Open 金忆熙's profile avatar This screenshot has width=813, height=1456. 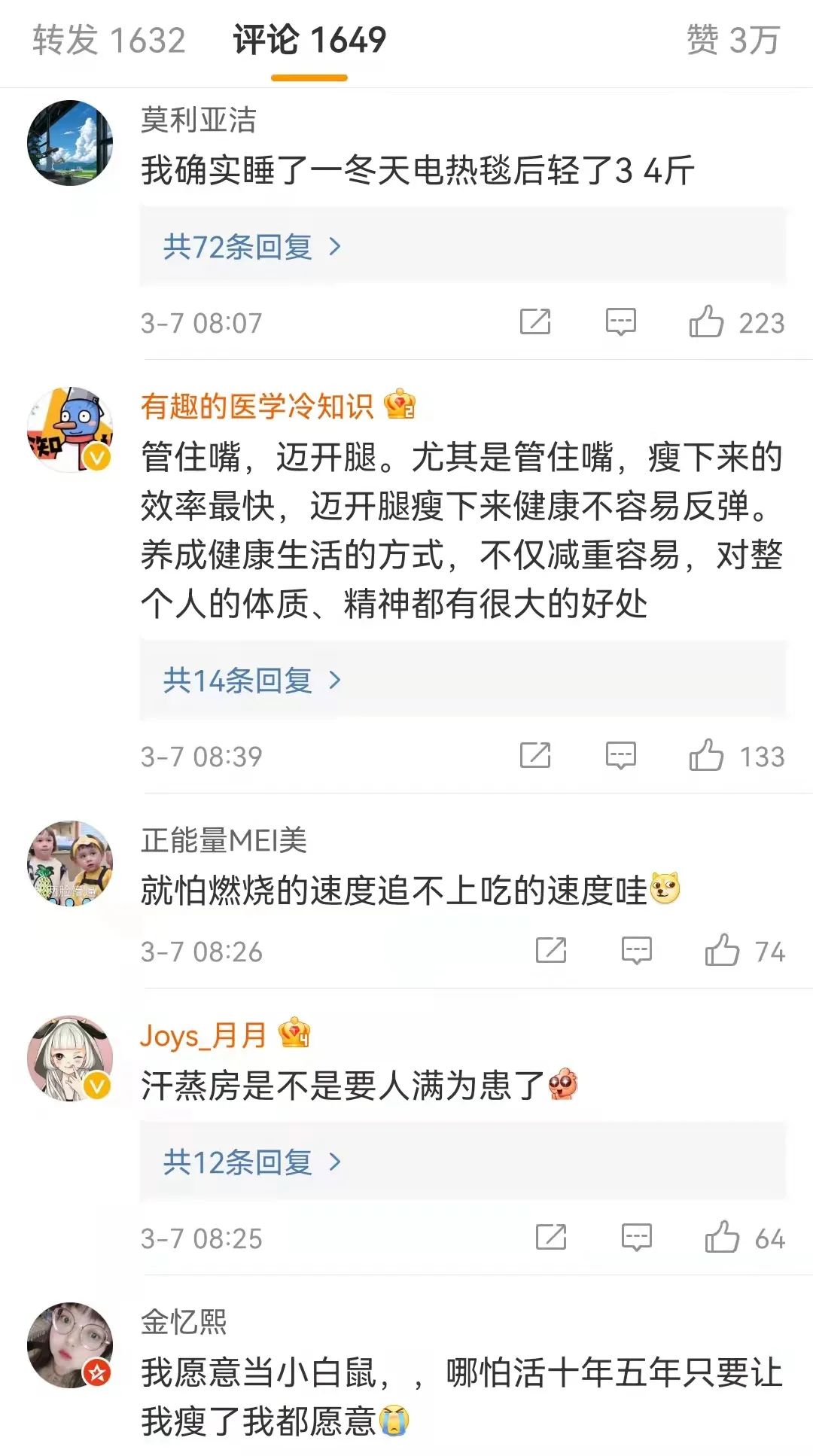pyautogui.click(x=70, y=1345)
